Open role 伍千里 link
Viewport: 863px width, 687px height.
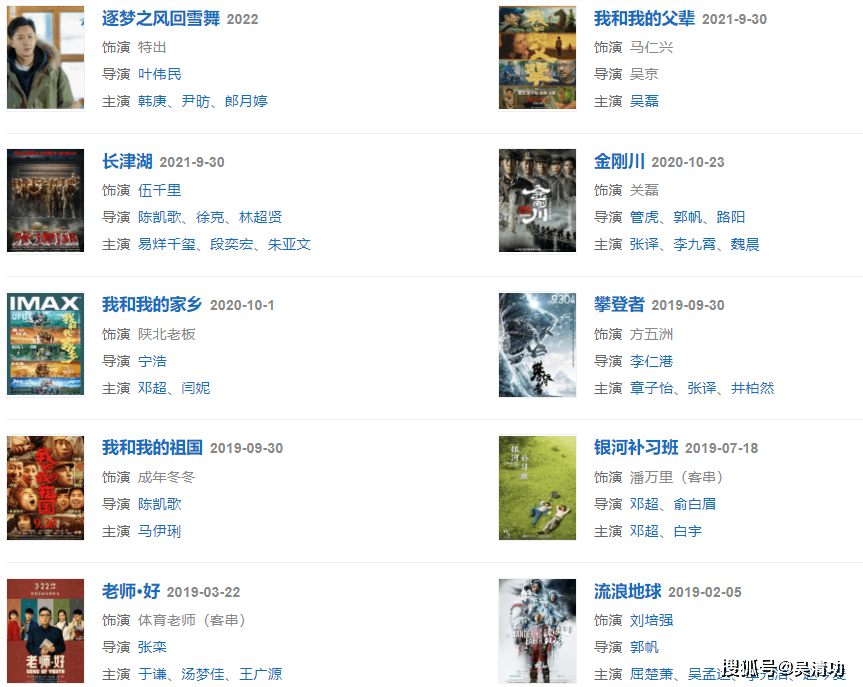pyautogui.click(x=159, y=190)
